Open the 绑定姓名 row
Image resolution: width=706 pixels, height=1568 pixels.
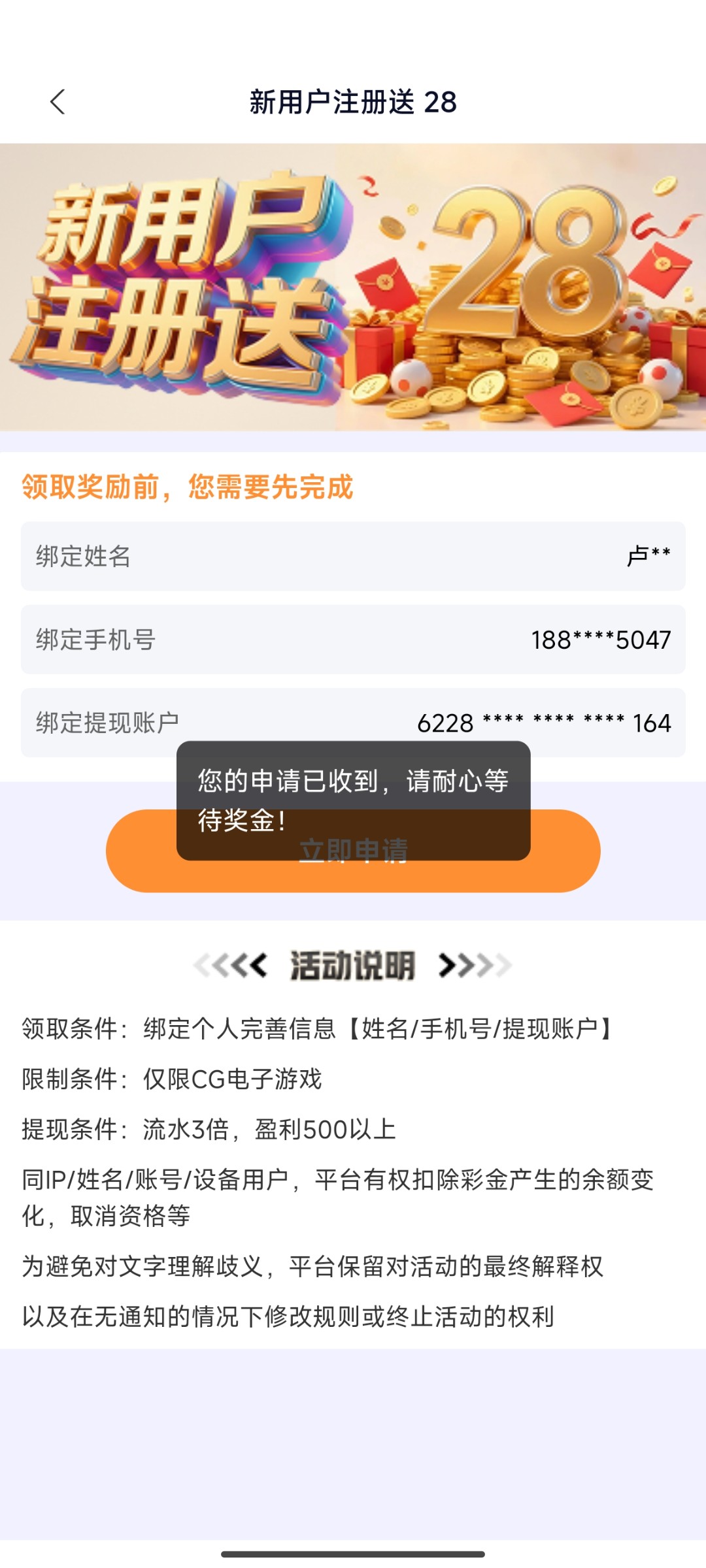click(353, 556)
